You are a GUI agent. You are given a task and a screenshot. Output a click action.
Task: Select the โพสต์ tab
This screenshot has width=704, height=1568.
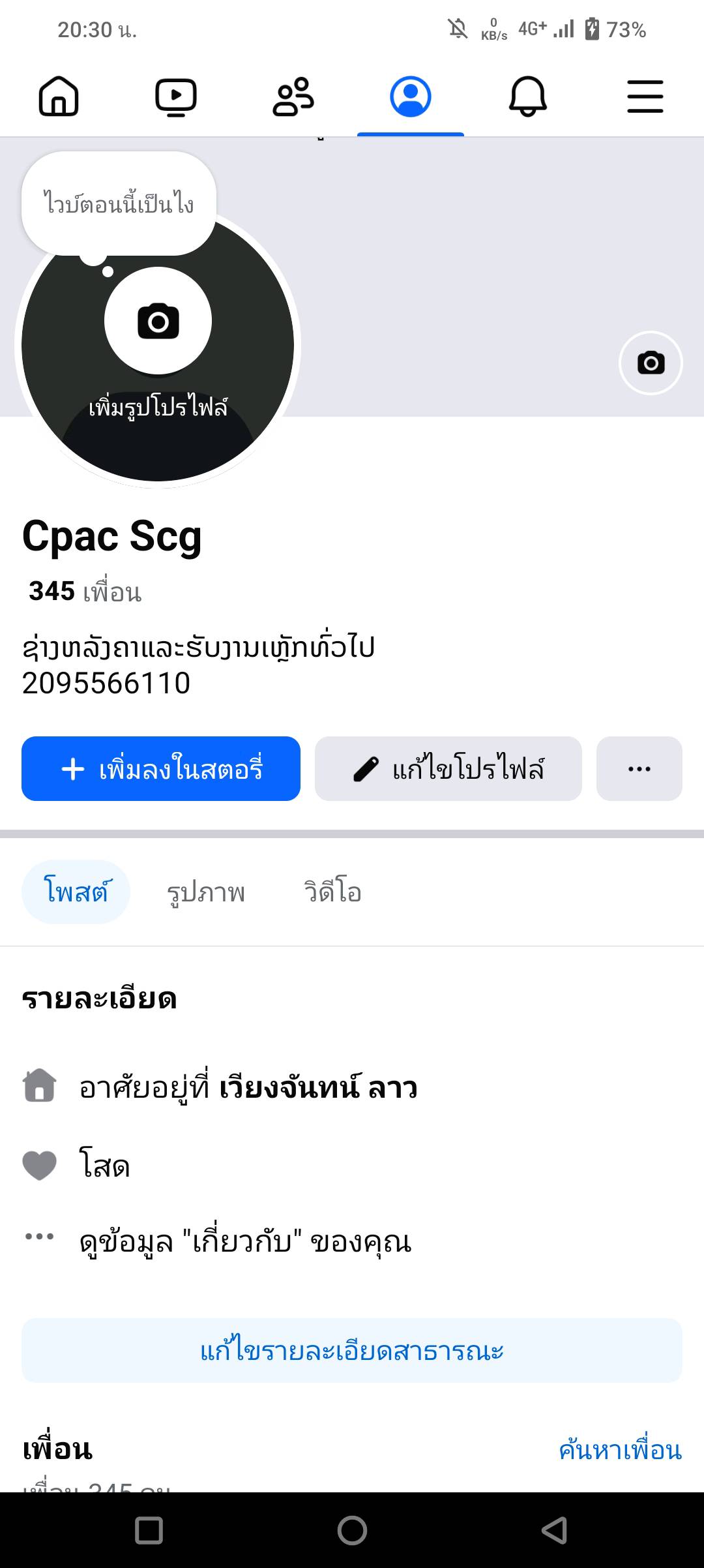pos(76,892)
